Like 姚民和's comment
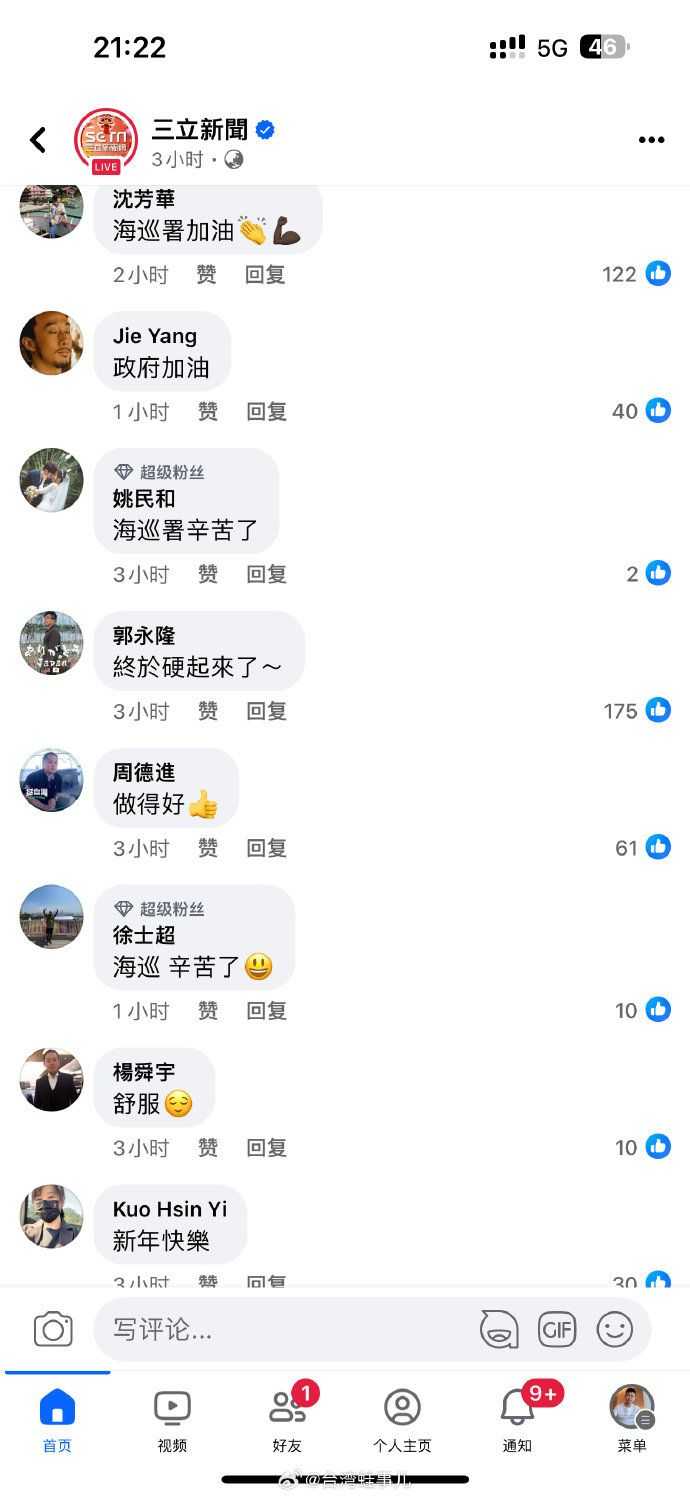690x1496 pixels. [x=207, y=574]
